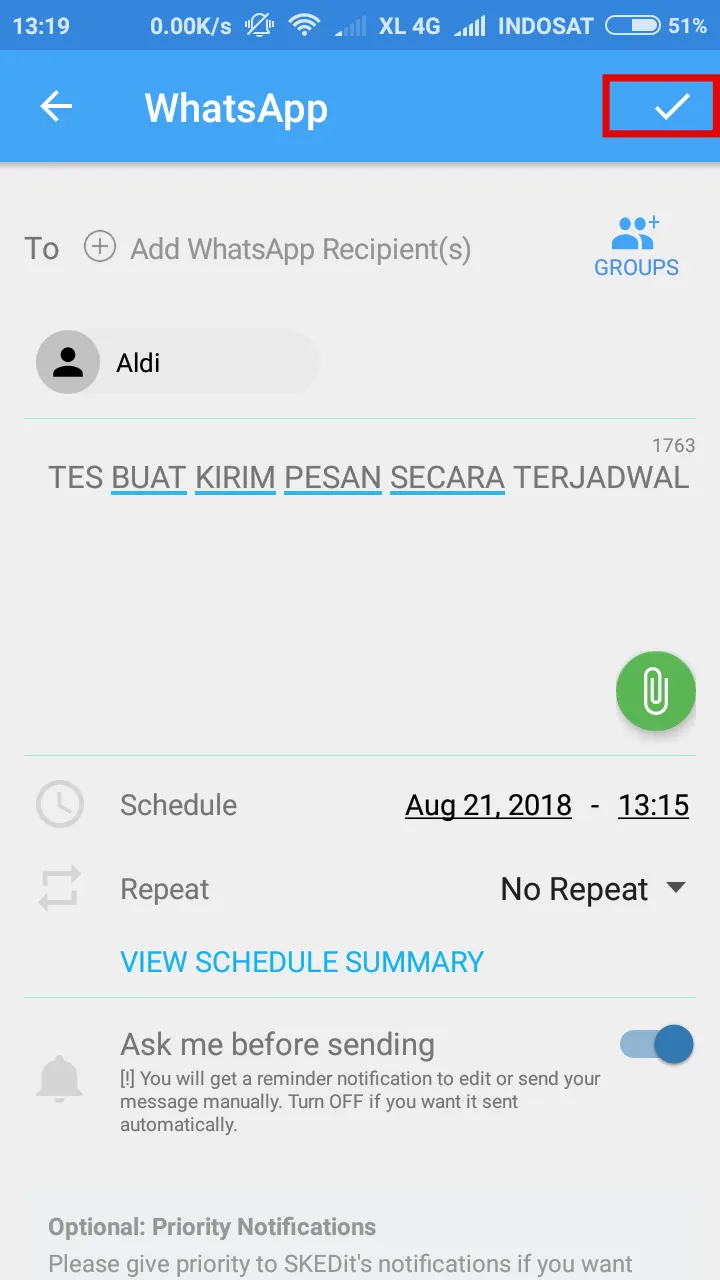Tap the message text to edit it
Viewport: 720px width, 1280px height.
coord(368,478)
